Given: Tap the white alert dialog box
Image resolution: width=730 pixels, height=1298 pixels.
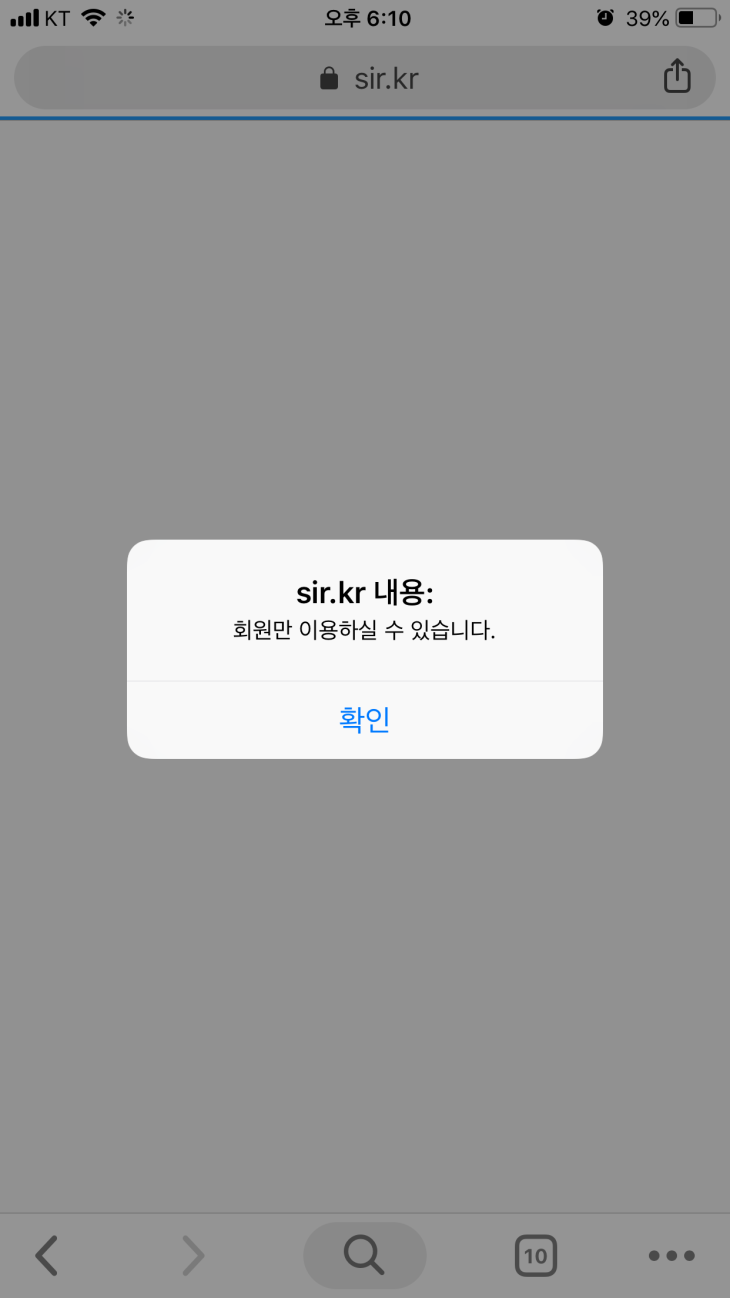Looking at the screenshot, I should [364, 648].
